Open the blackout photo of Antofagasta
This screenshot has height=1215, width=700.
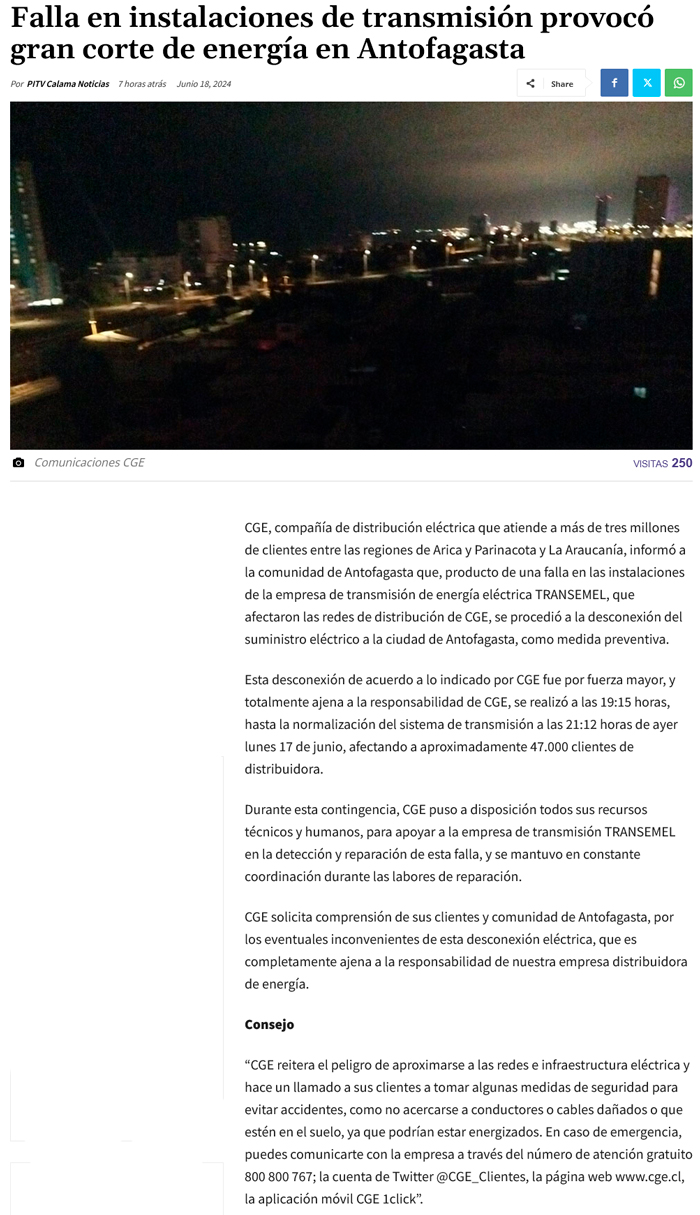click(351, 275)
